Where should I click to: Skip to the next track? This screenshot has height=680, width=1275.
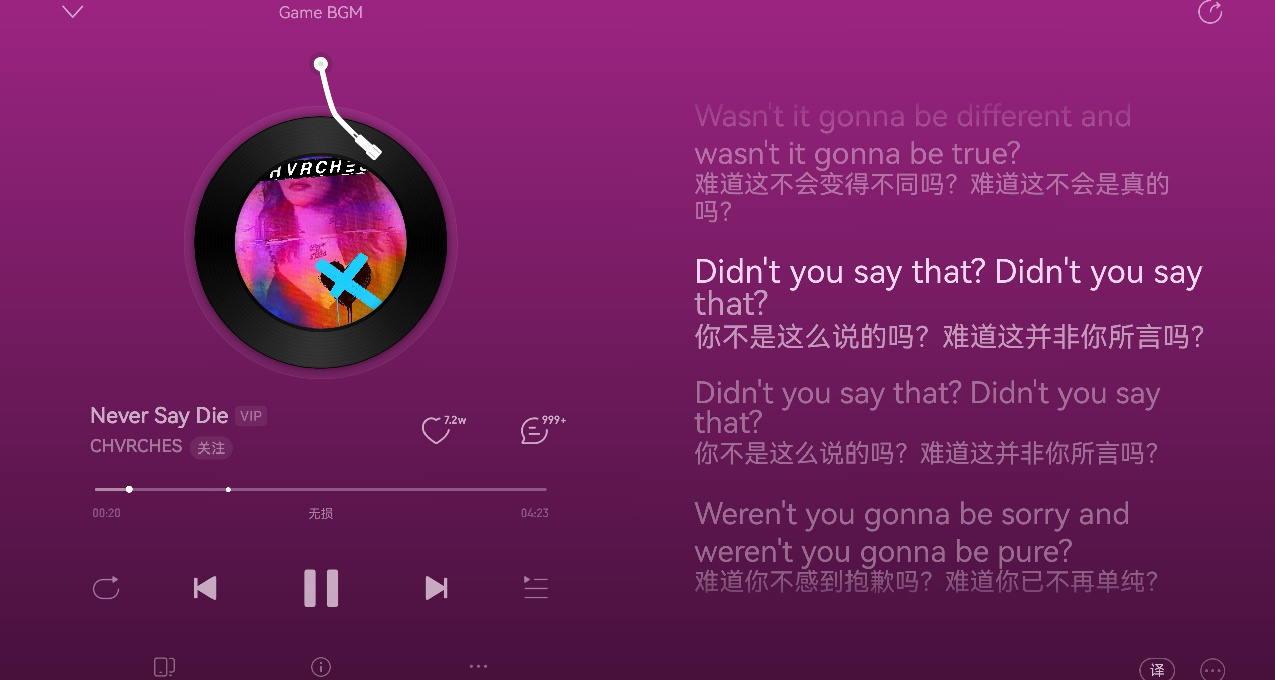[x=436, y=588]
